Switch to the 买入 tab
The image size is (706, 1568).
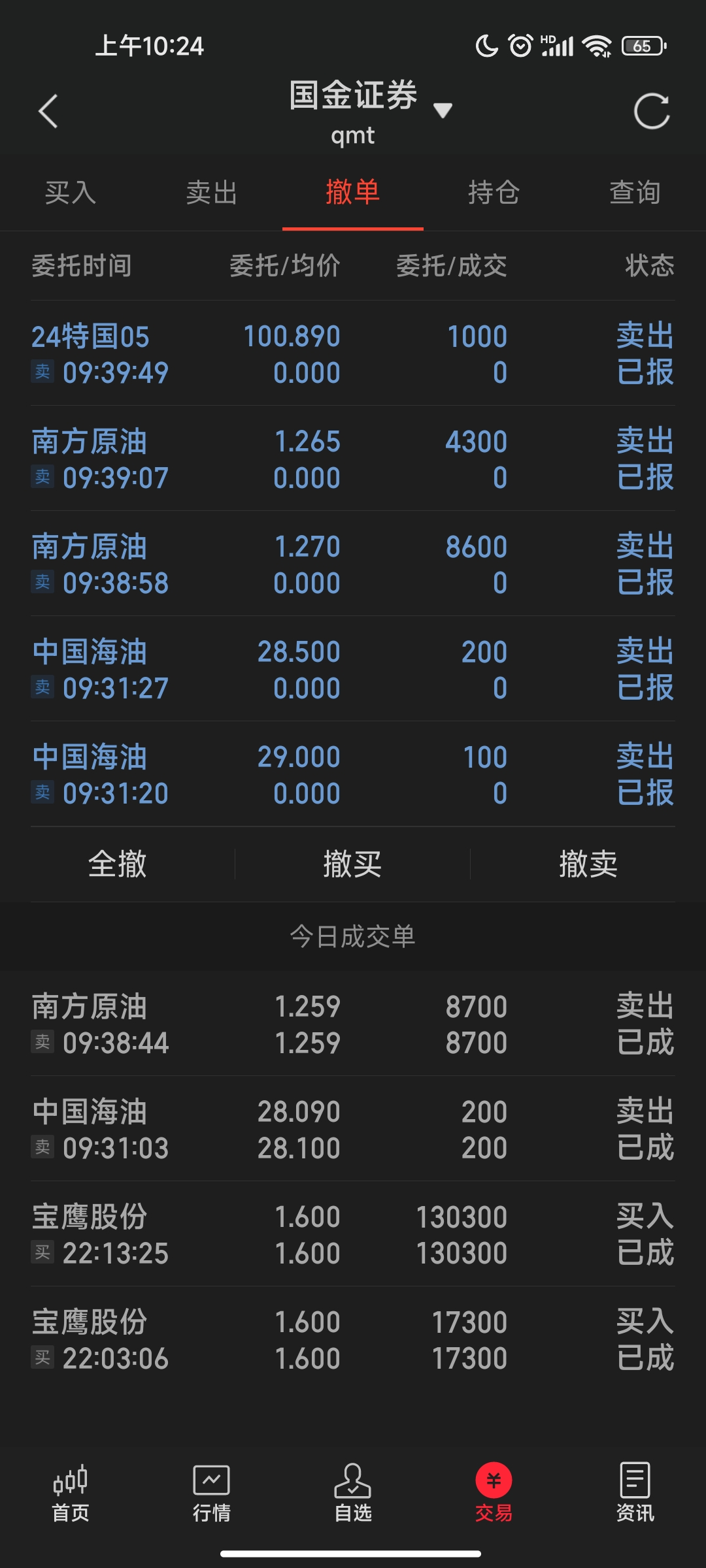click(71, 193)
